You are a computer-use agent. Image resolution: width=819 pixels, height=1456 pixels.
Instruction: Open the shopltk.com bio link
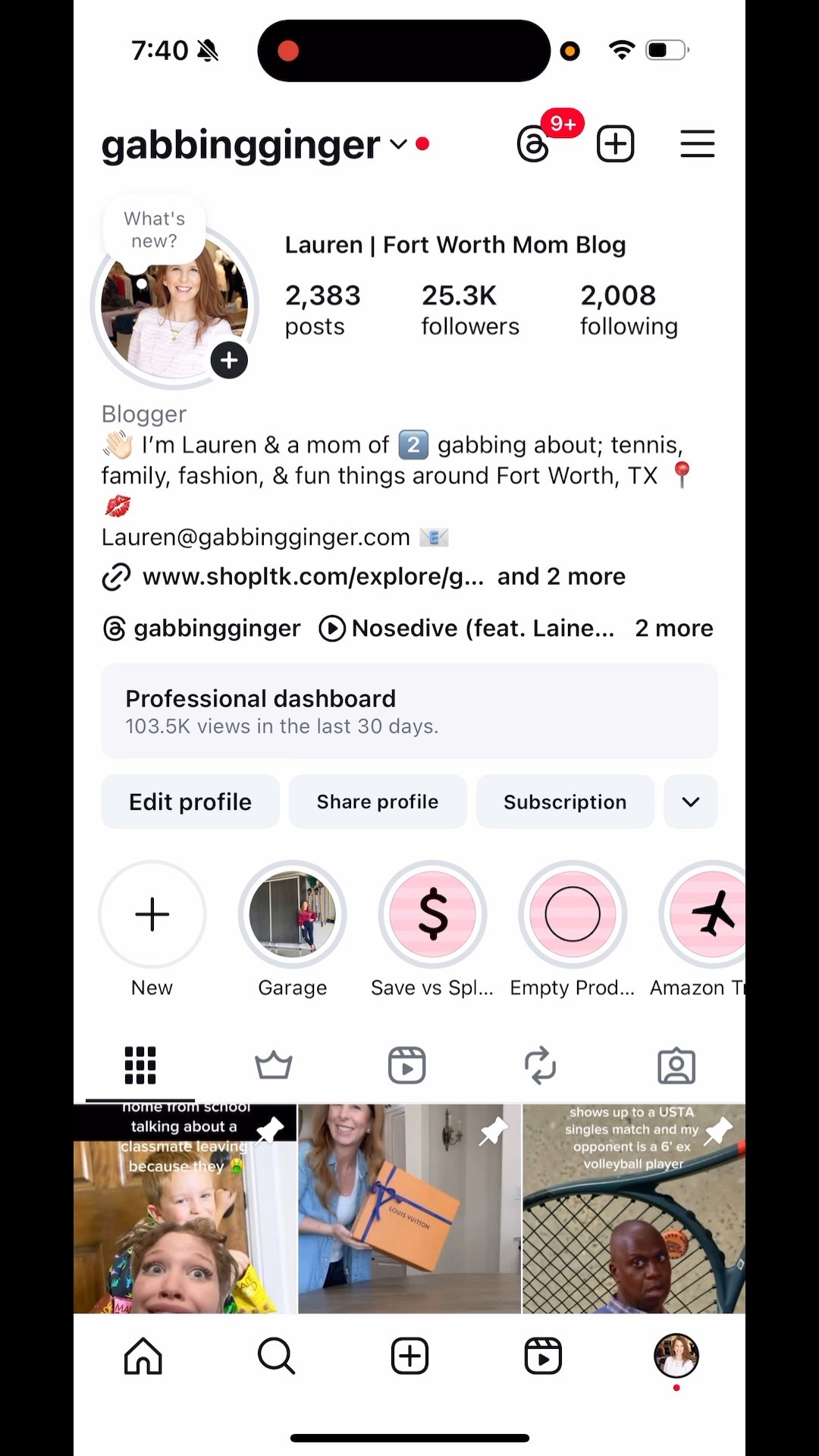(x=312, y=577)
